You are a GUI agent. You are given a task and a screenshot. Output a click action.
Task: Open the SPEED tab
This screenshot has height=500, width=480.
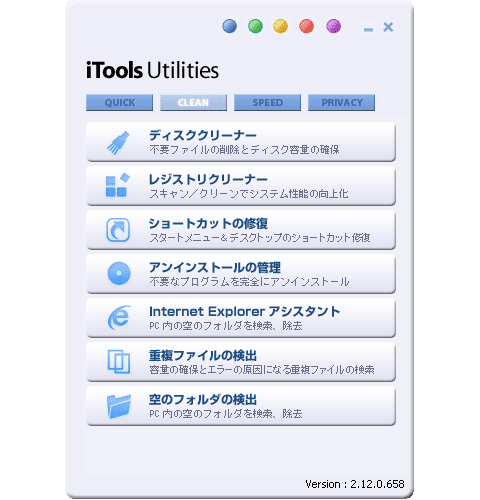click(267, 102)
